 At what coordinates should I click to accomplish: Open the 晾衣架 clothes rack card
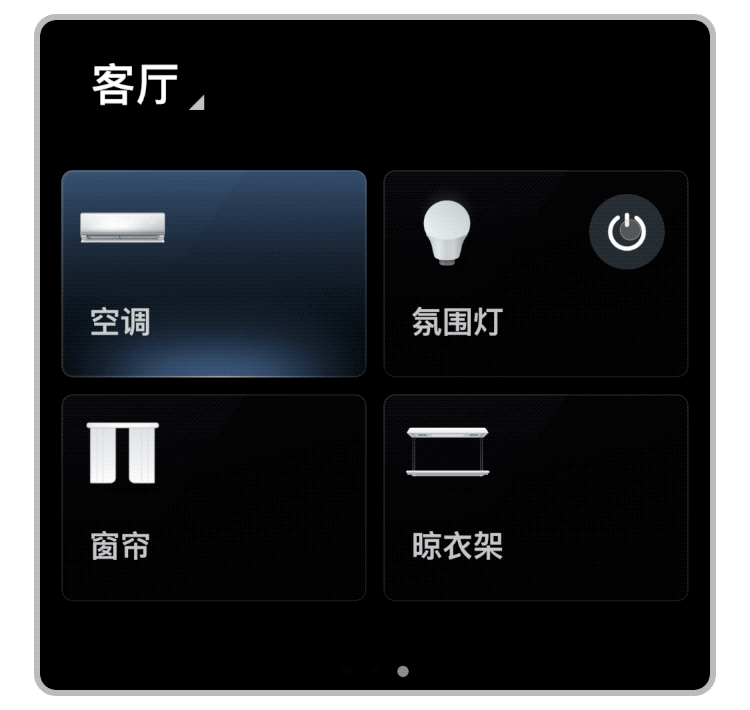click(x=536, y=498)
